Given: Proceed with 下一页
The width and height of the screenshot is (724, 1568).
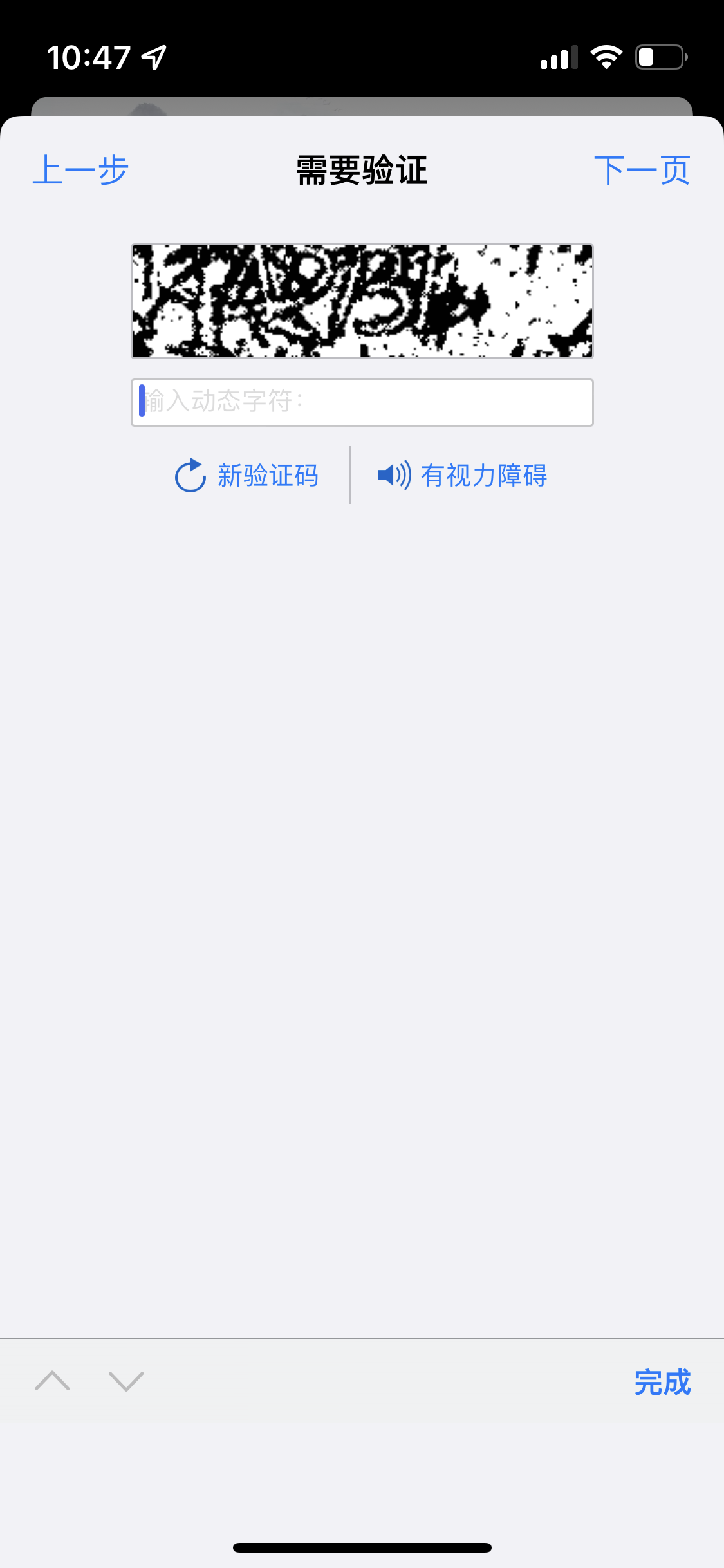Looking at the screenshot, I should coord(642,171).
